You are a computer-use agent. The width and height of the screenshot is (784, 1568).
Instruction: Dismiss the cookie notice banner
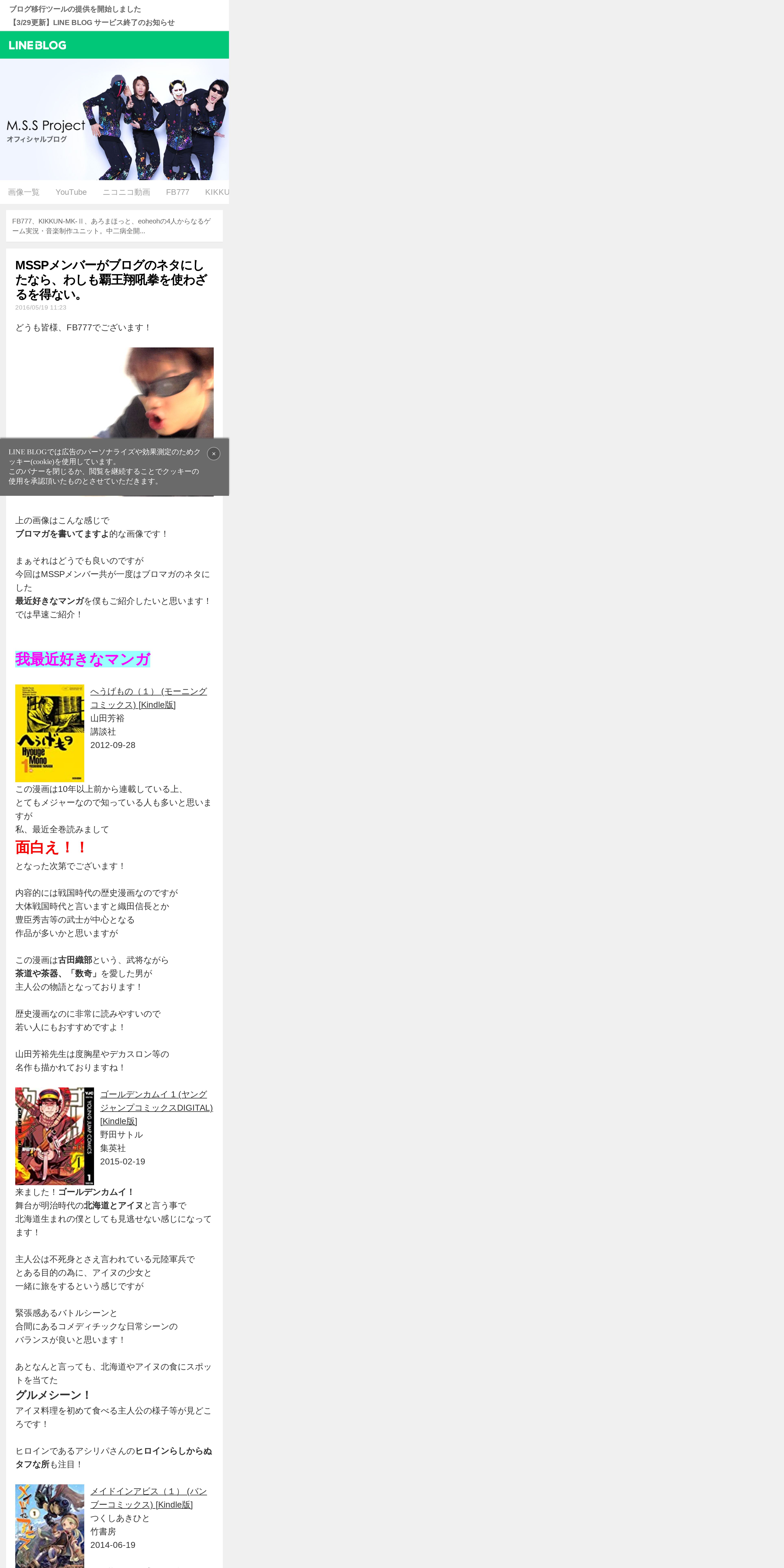pyautogui.click(x=214, y=453)
